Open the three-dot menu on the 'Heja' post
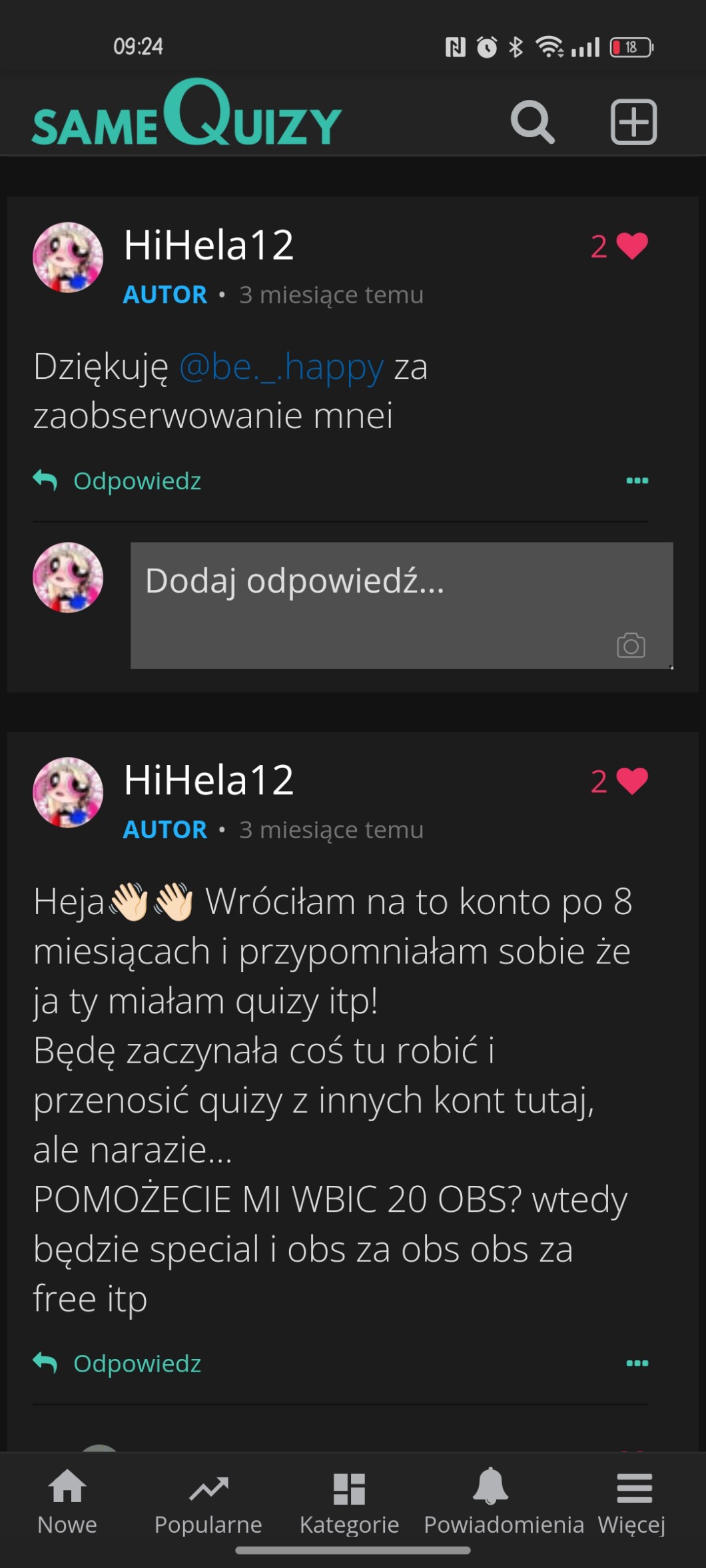The width and height of the screenshot is (706, 1568). click(x=637, y=1364)
